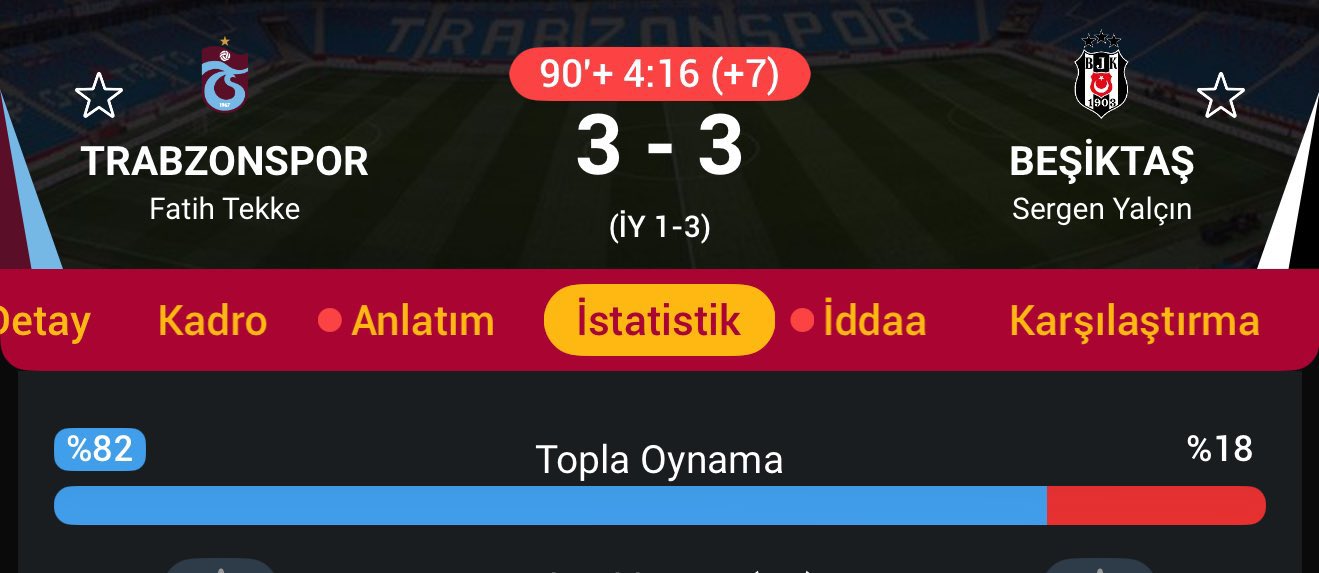Switch to the Anlatım tab

coord(421,321)
